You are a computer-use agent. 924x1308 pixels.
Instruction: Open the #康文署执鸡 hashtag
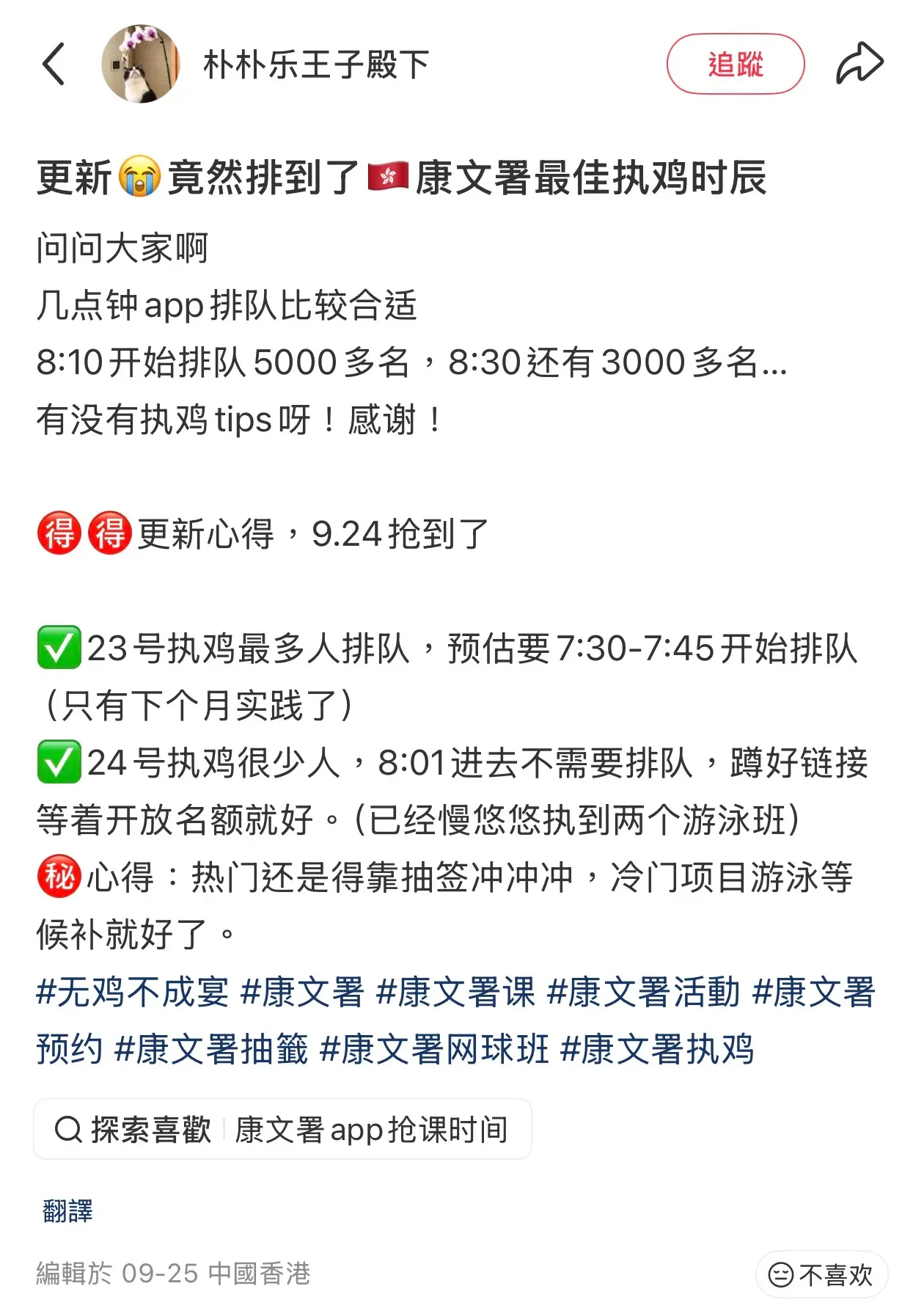[x=657, y=1049]
